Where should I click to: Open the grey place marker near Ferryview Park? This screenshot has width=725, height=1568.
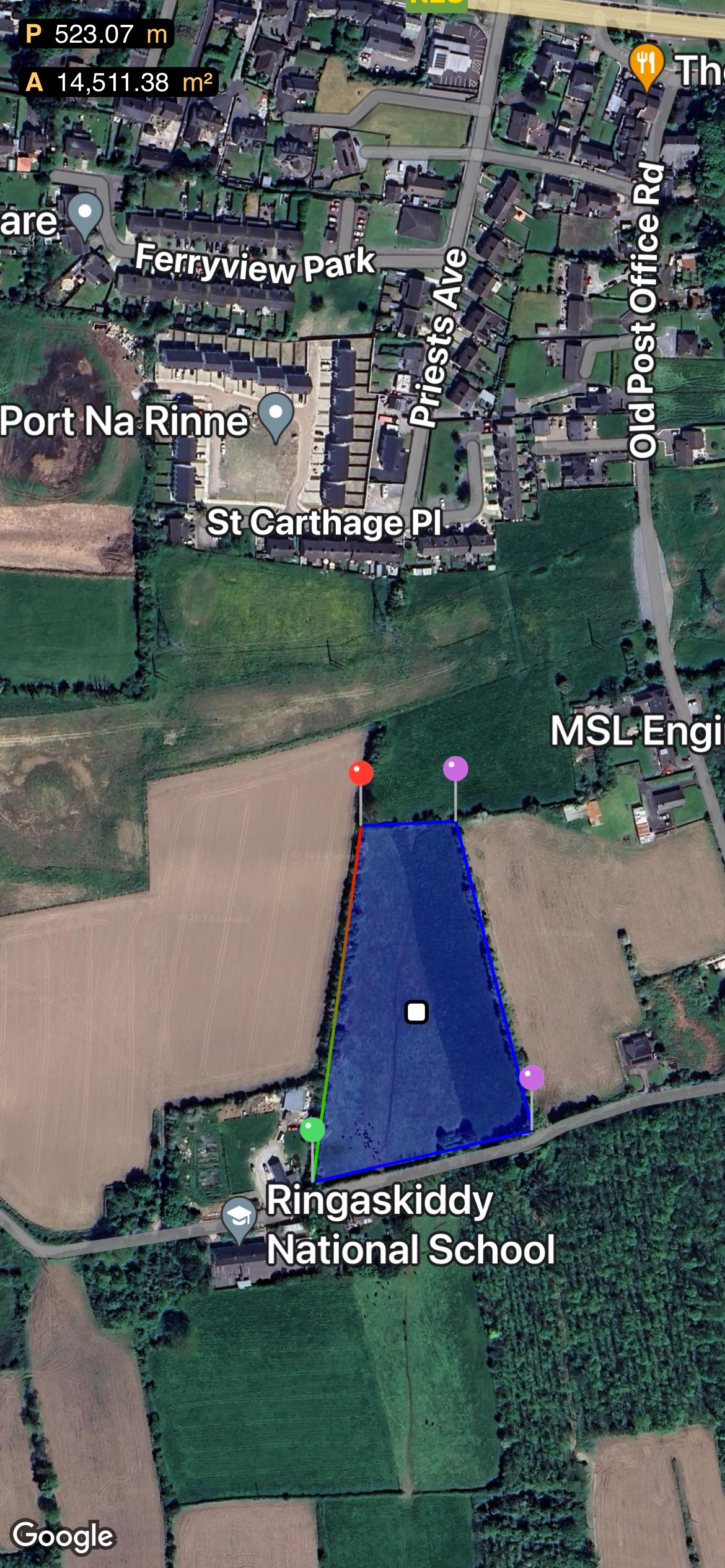click(x=85, y=216)
